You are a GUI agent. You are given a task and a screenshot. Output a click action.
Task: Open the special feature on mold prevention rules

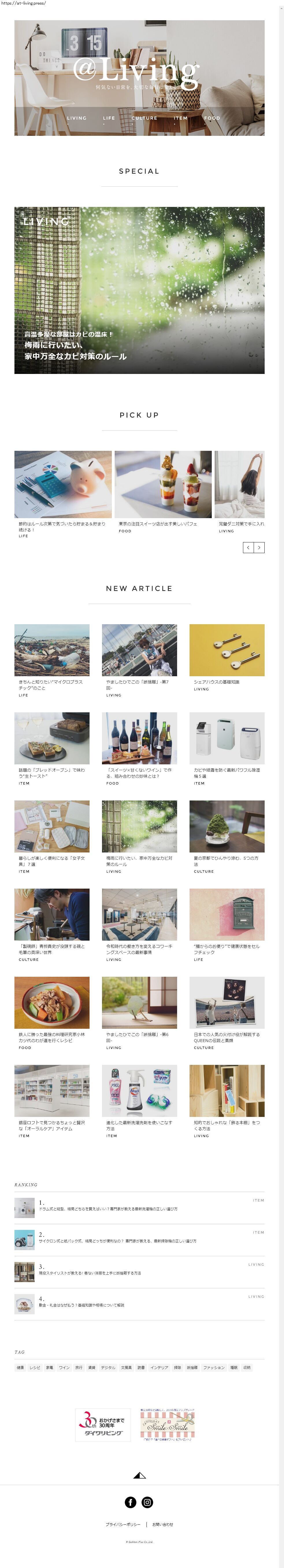point(139,290)
